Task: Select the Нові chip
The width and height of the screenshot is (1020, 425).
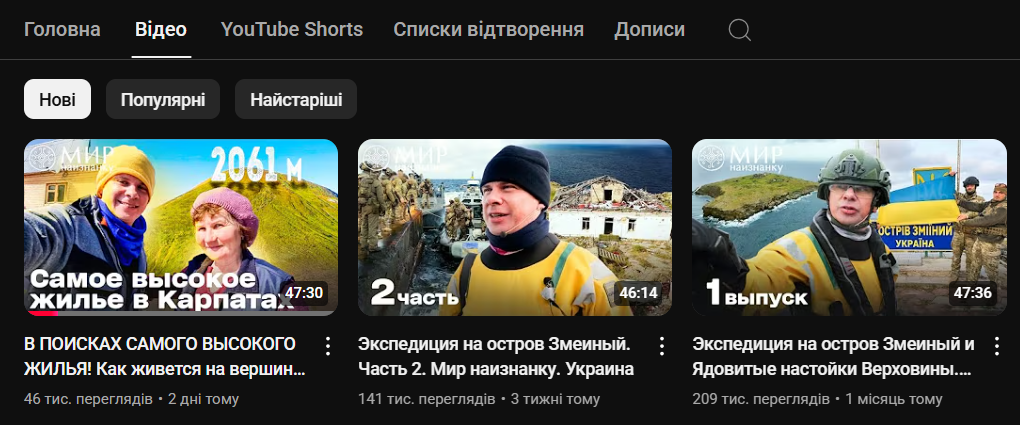Action: pos(57,99)
